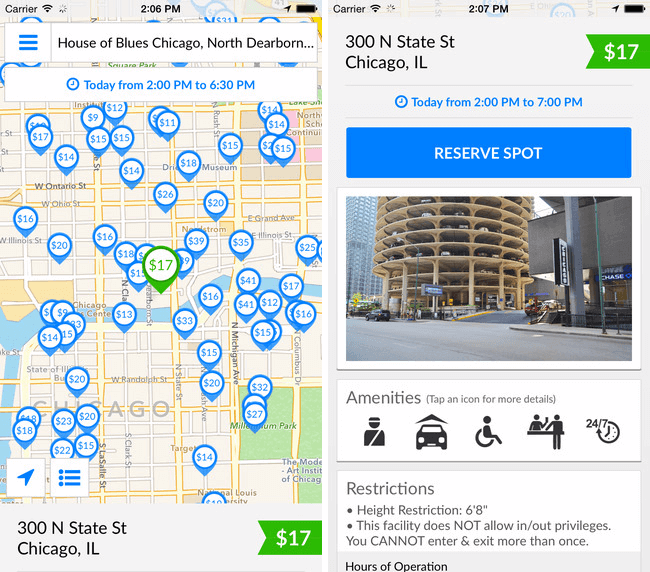Edit the House of Blues Chicago search field
650x572 pixels.
pos(185,43)
